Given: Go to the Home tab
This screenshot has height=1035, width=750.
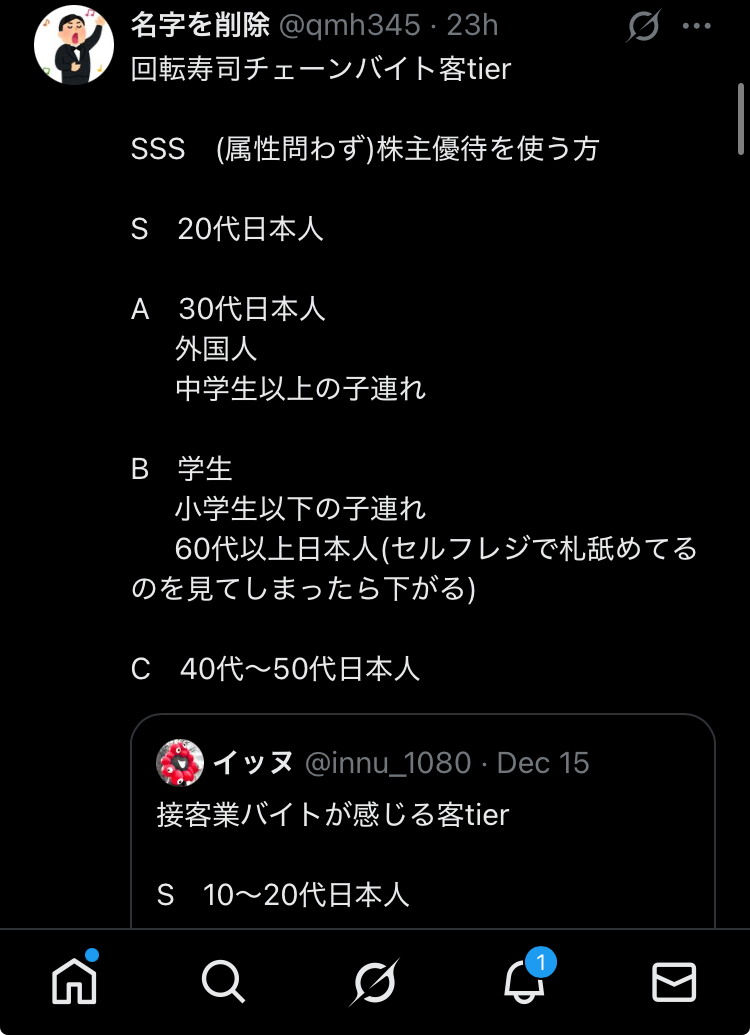Looking at the screenshot, I should click(x=75, y=982).
